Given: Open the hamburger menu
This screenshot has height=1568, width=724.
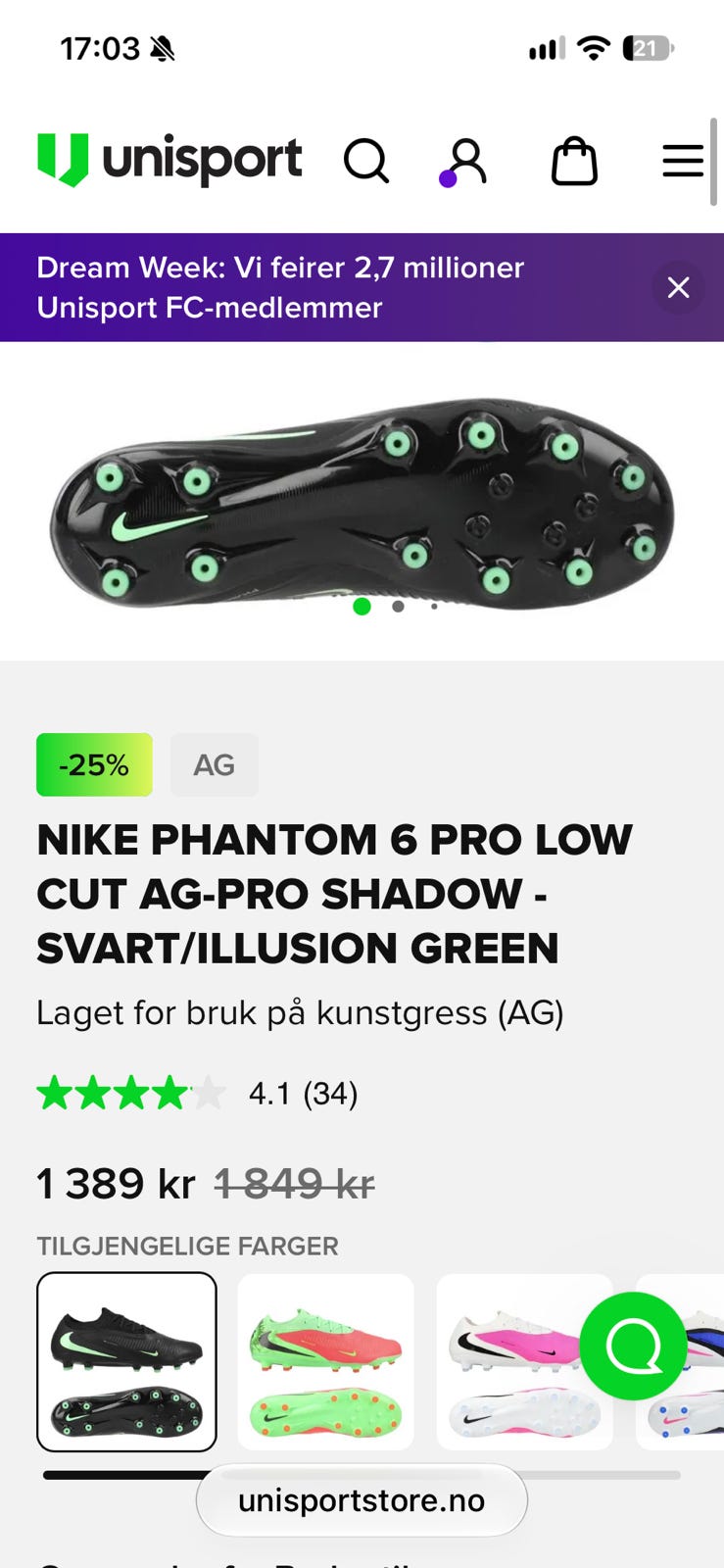Looking at the screenshot, I should 683,161.
